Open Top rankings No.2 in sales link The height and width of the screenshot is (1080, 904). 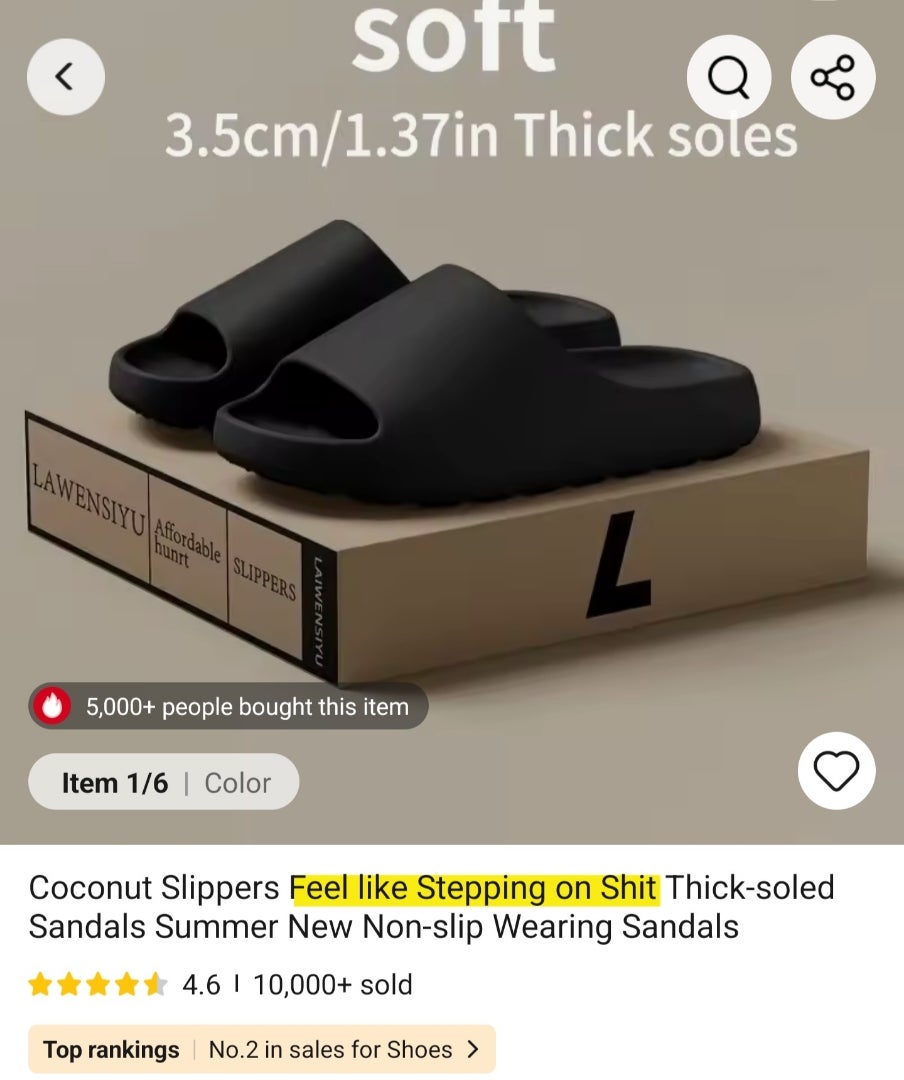click(x=262, y=1049)
